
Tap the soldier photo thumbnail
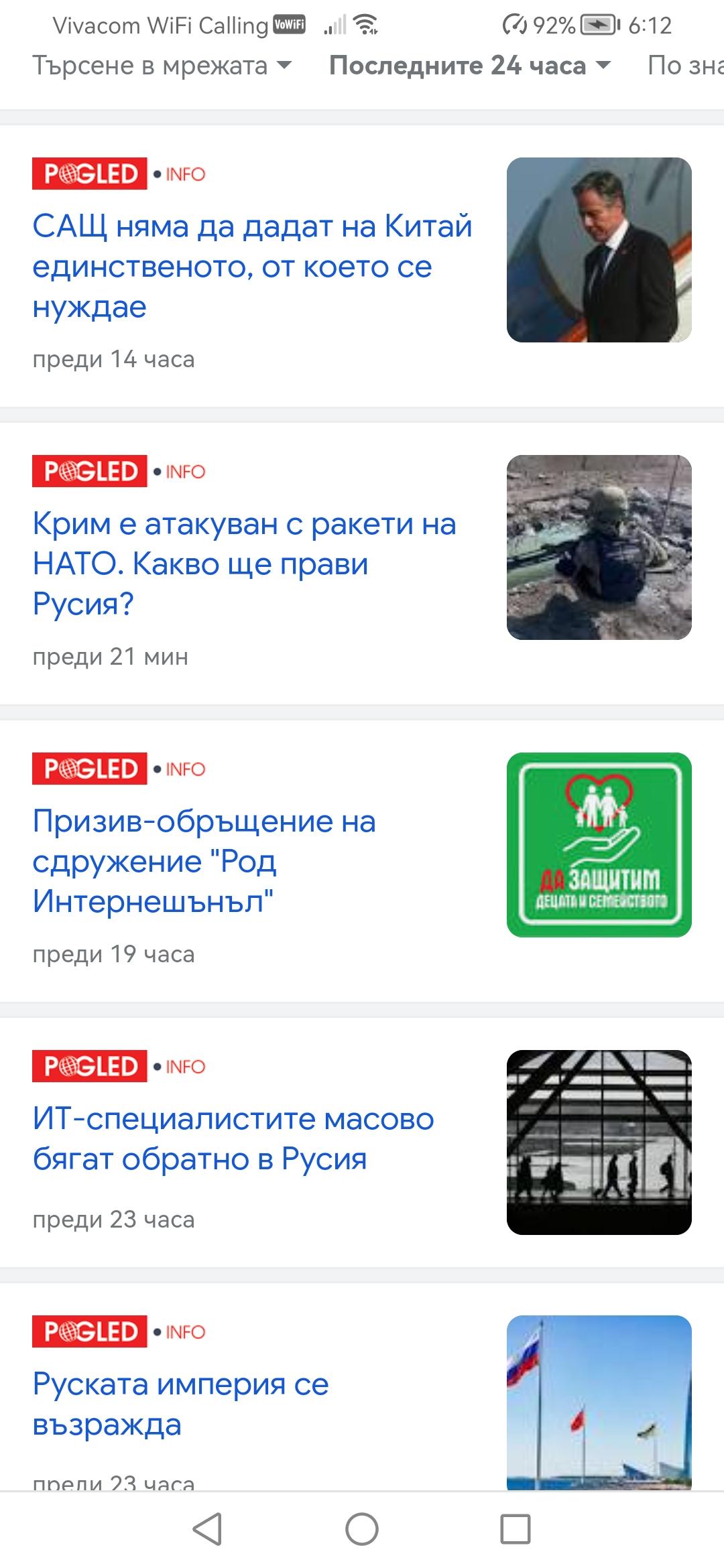(599, 547)
